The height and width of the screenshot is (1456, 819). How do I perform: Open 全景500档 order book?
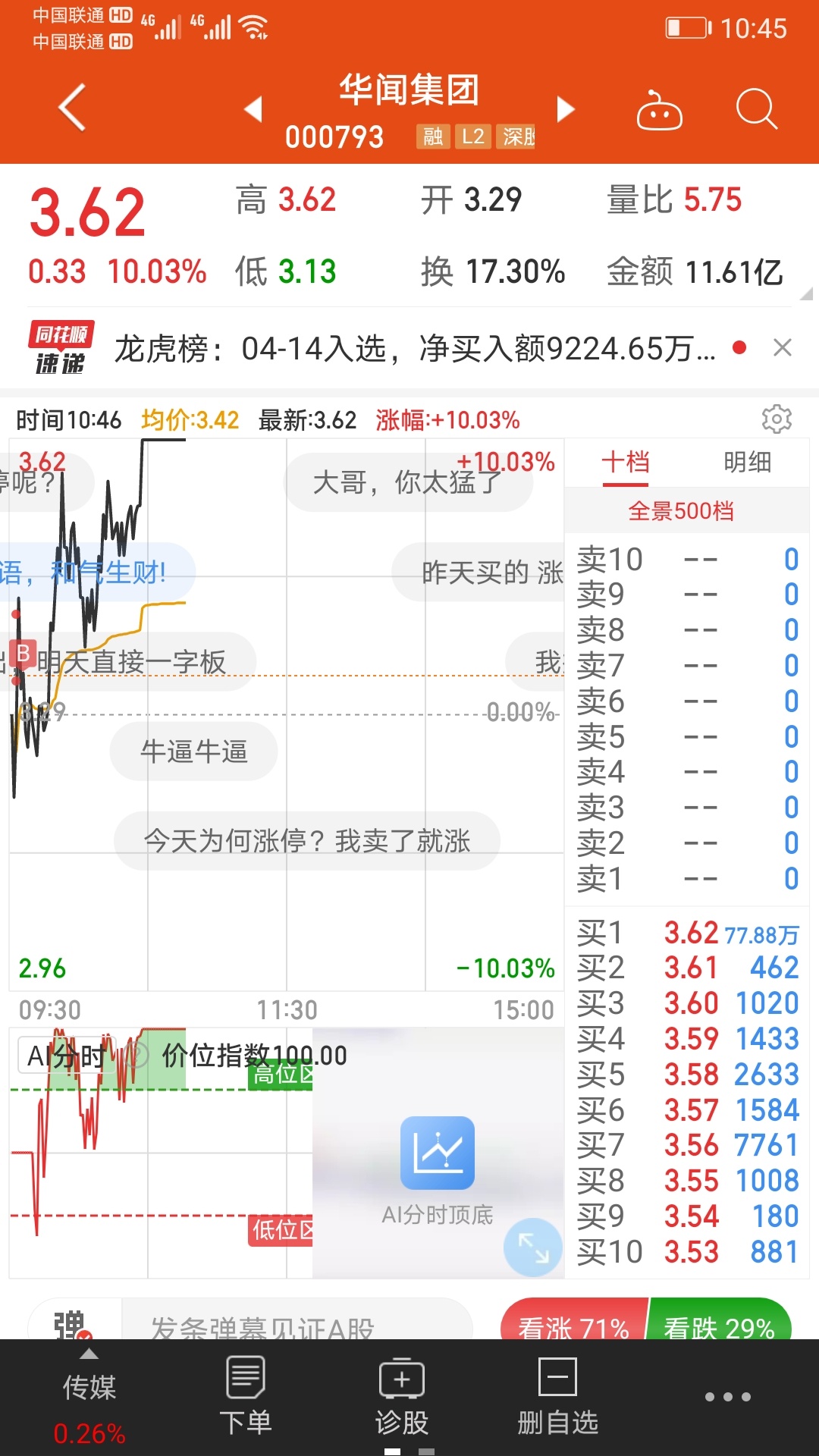tap(681, 511)
